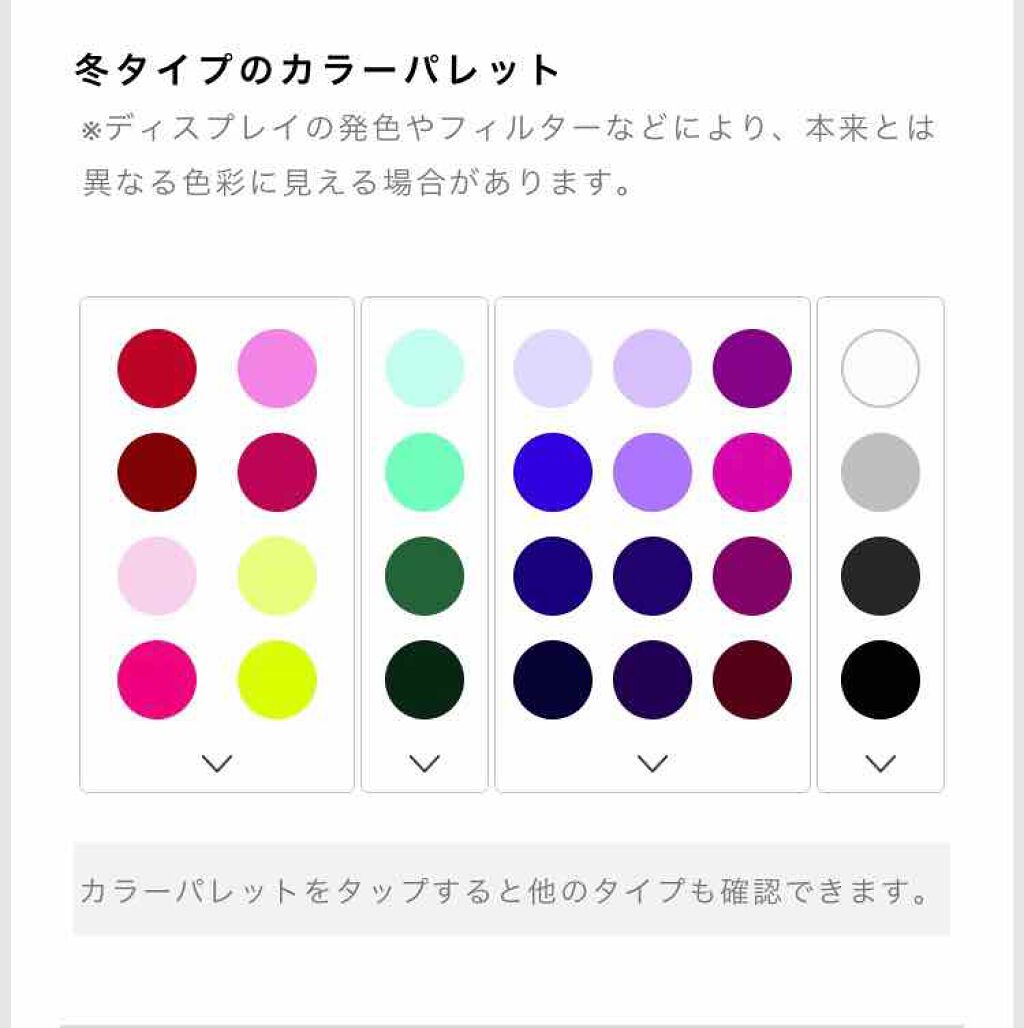Pick the dark maroon color circle
The width and height of the screenshot is (1024, 1028).
coord(155,472)
